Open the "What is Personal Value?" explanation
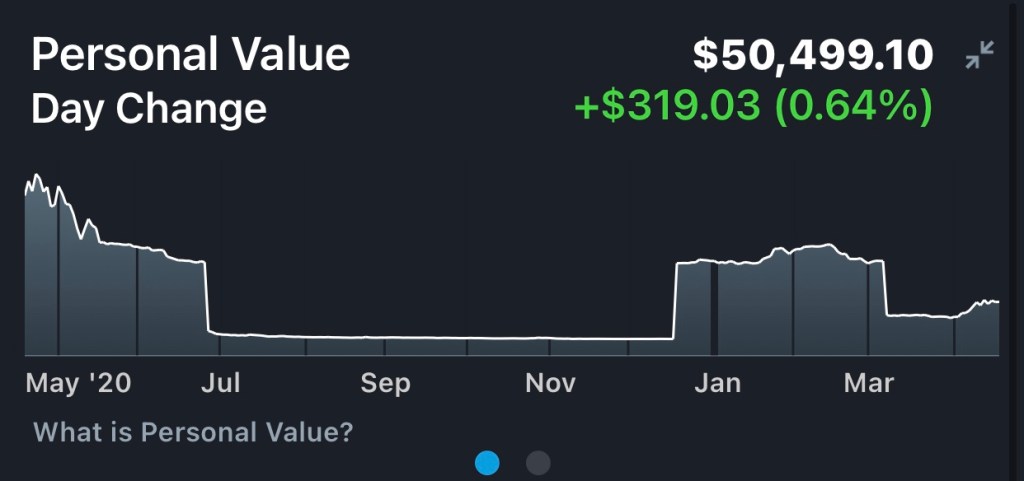The height and width of the screenshot is (481, 1024). coord(193,433)
